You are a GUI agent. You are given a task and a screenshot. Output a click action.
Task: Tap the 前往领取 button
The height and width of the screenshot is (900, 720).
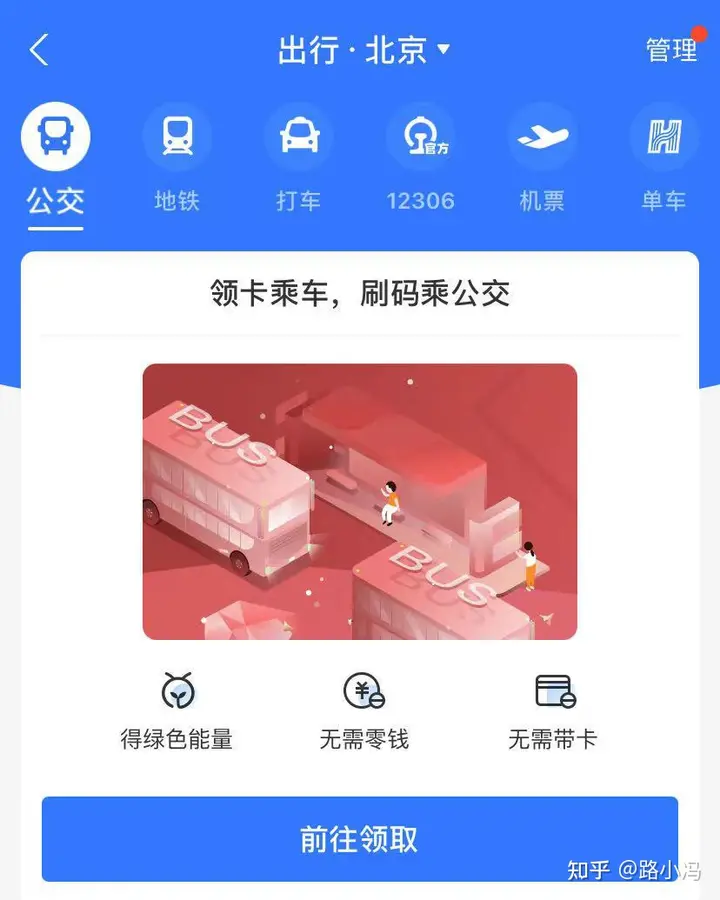pos(360,838)
